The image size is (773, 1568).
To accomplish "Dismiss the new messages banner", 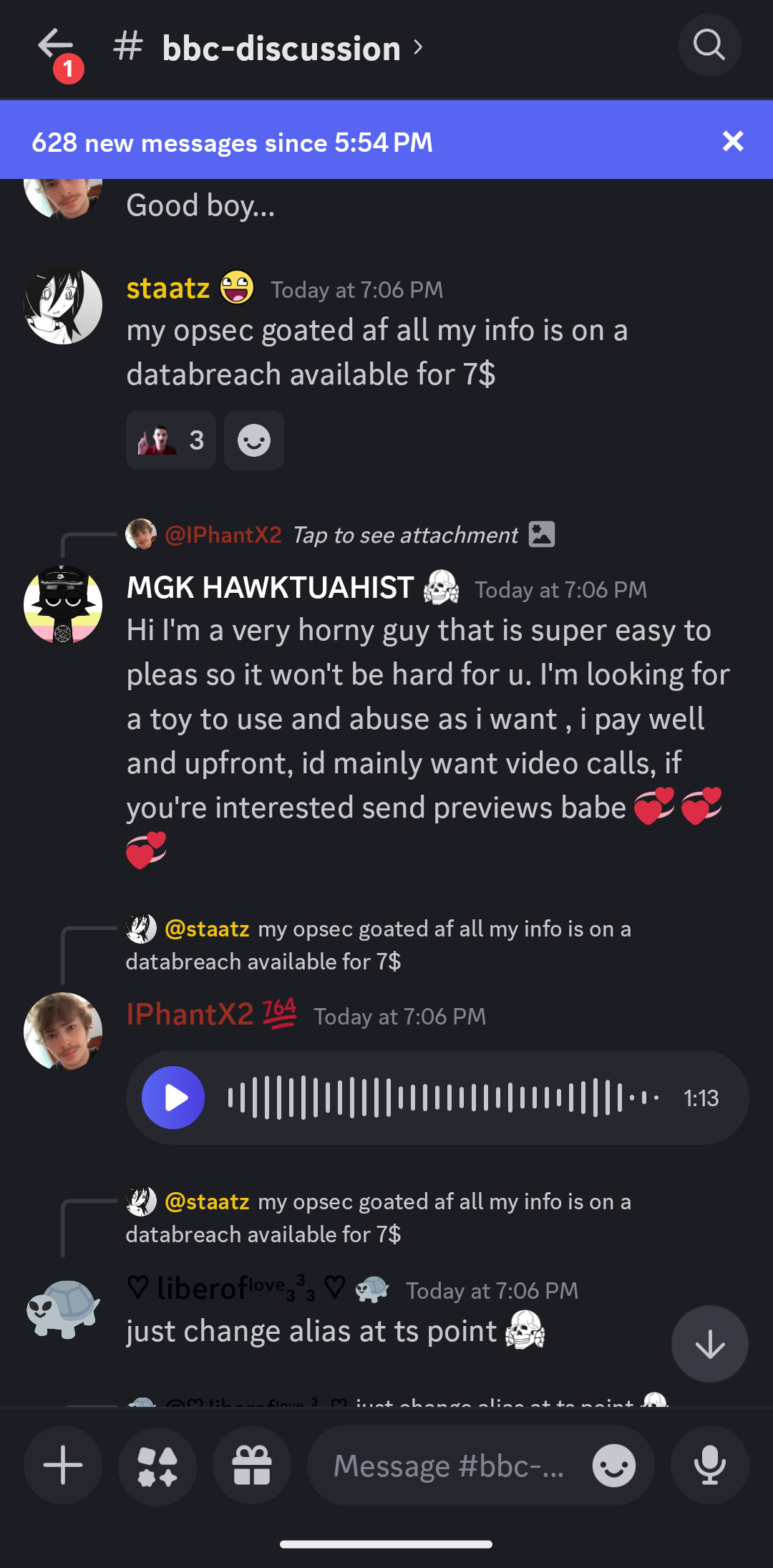I will [732, 141].
